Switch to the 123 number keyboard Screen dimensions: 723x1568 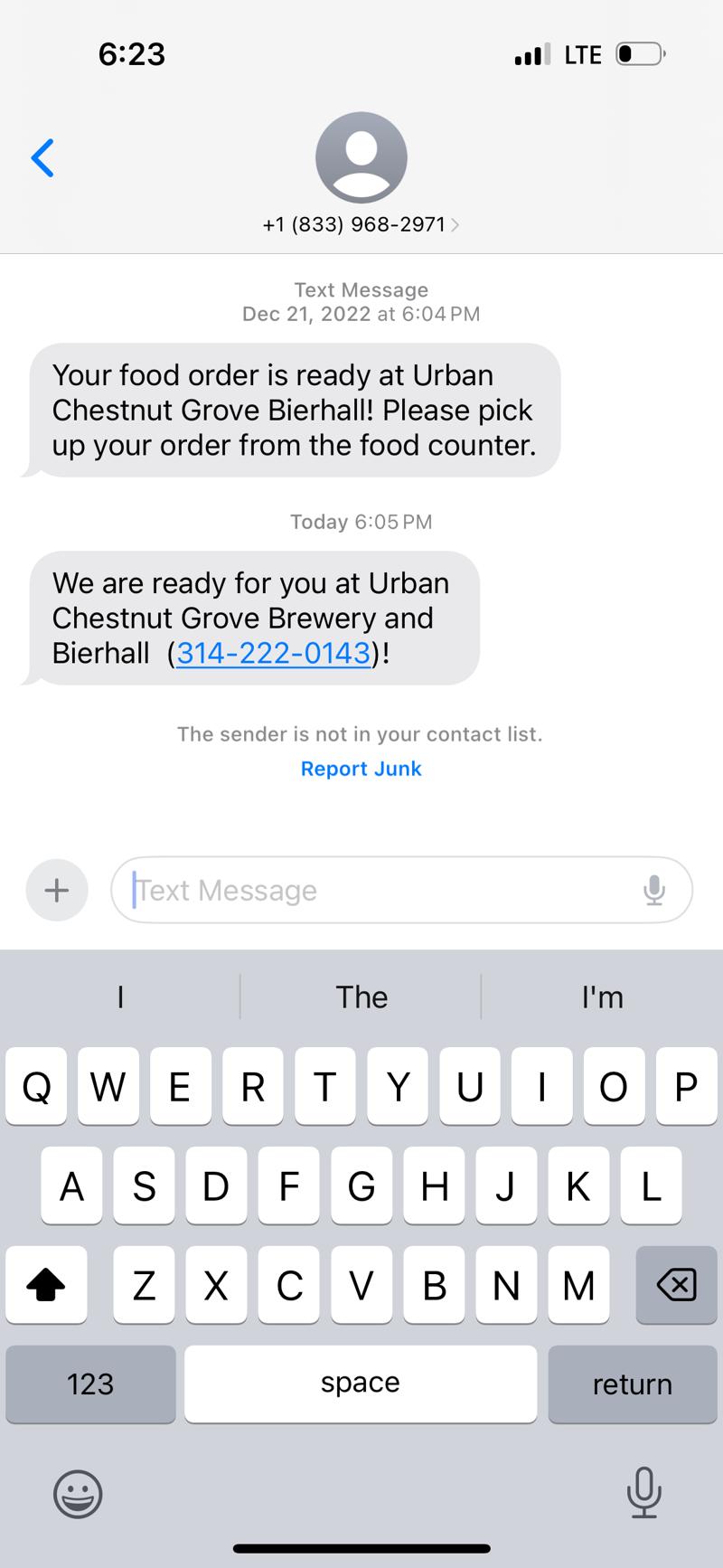(90, 1384)
